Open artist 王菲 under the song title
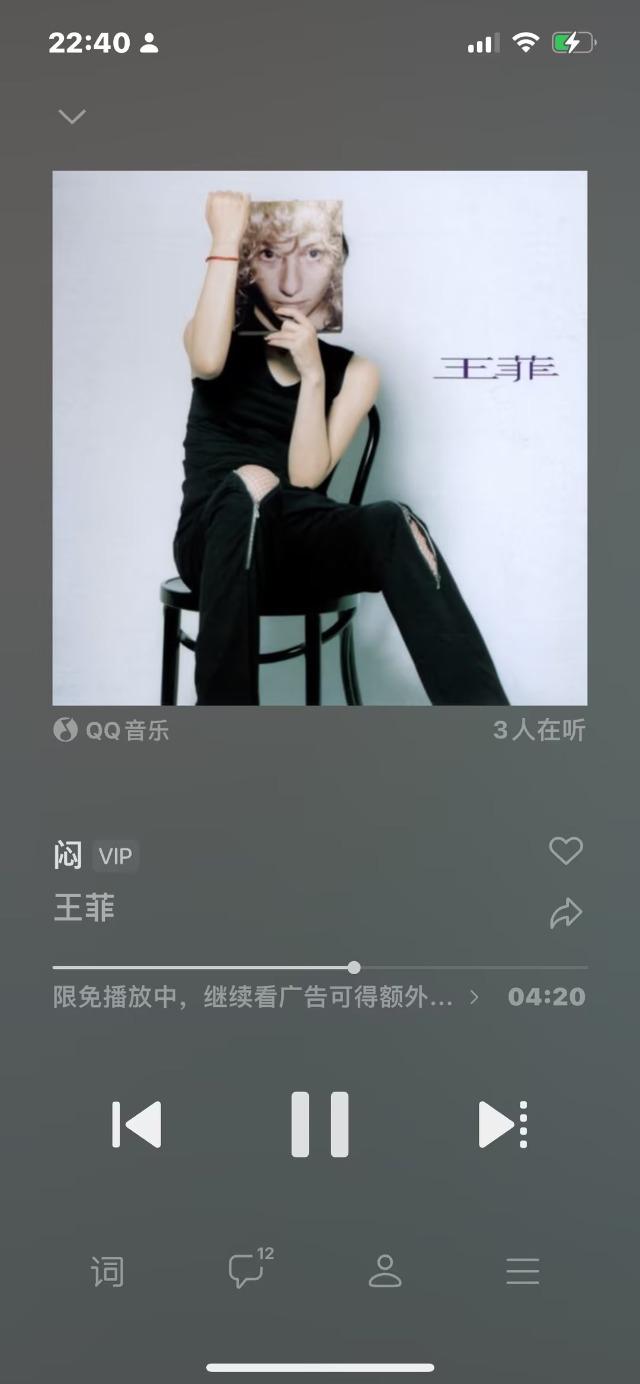 pos(84,908)
